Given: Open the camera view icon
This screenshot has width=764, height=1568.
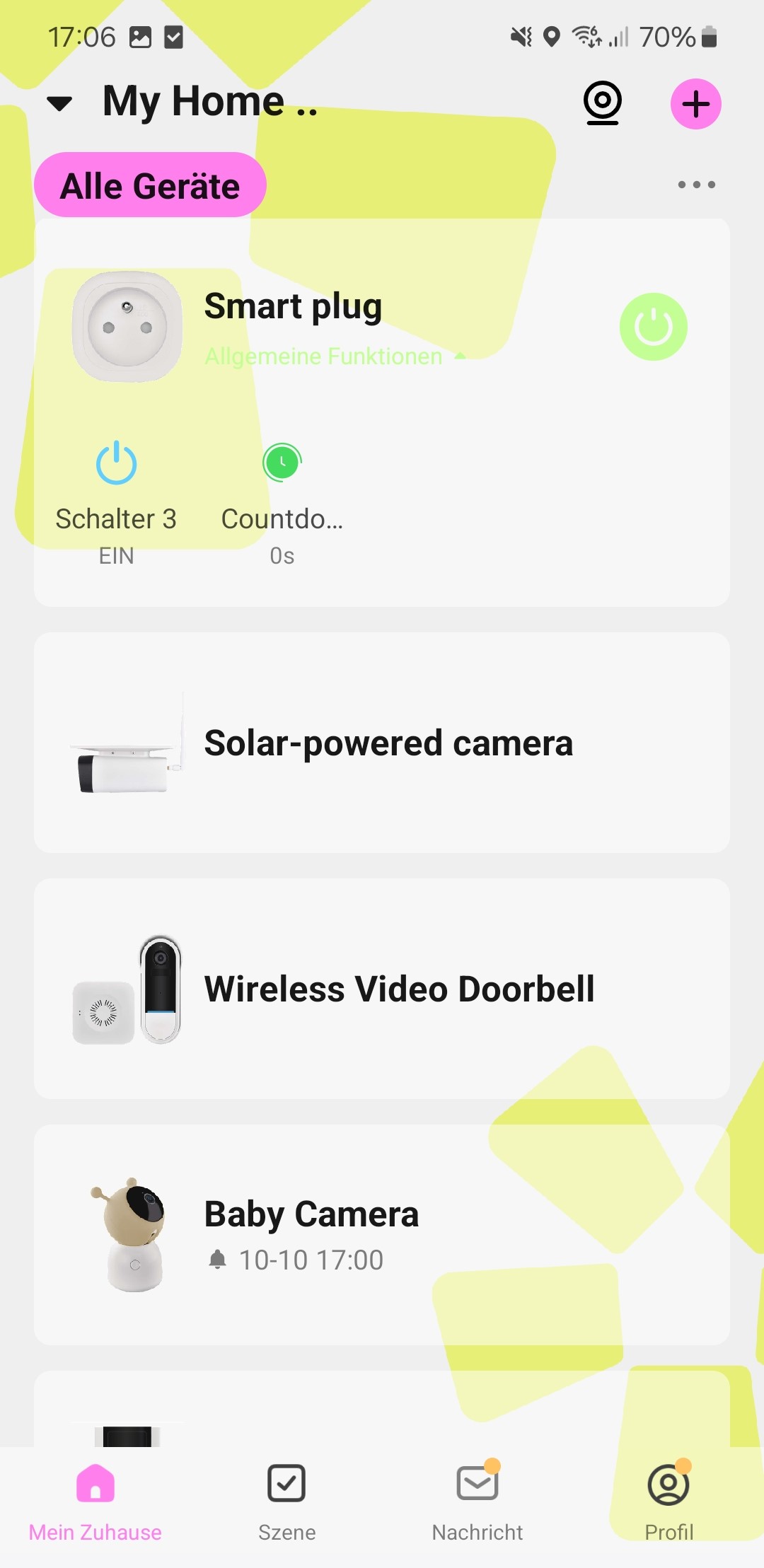Looking at the screenshot, I should (602, 103).
